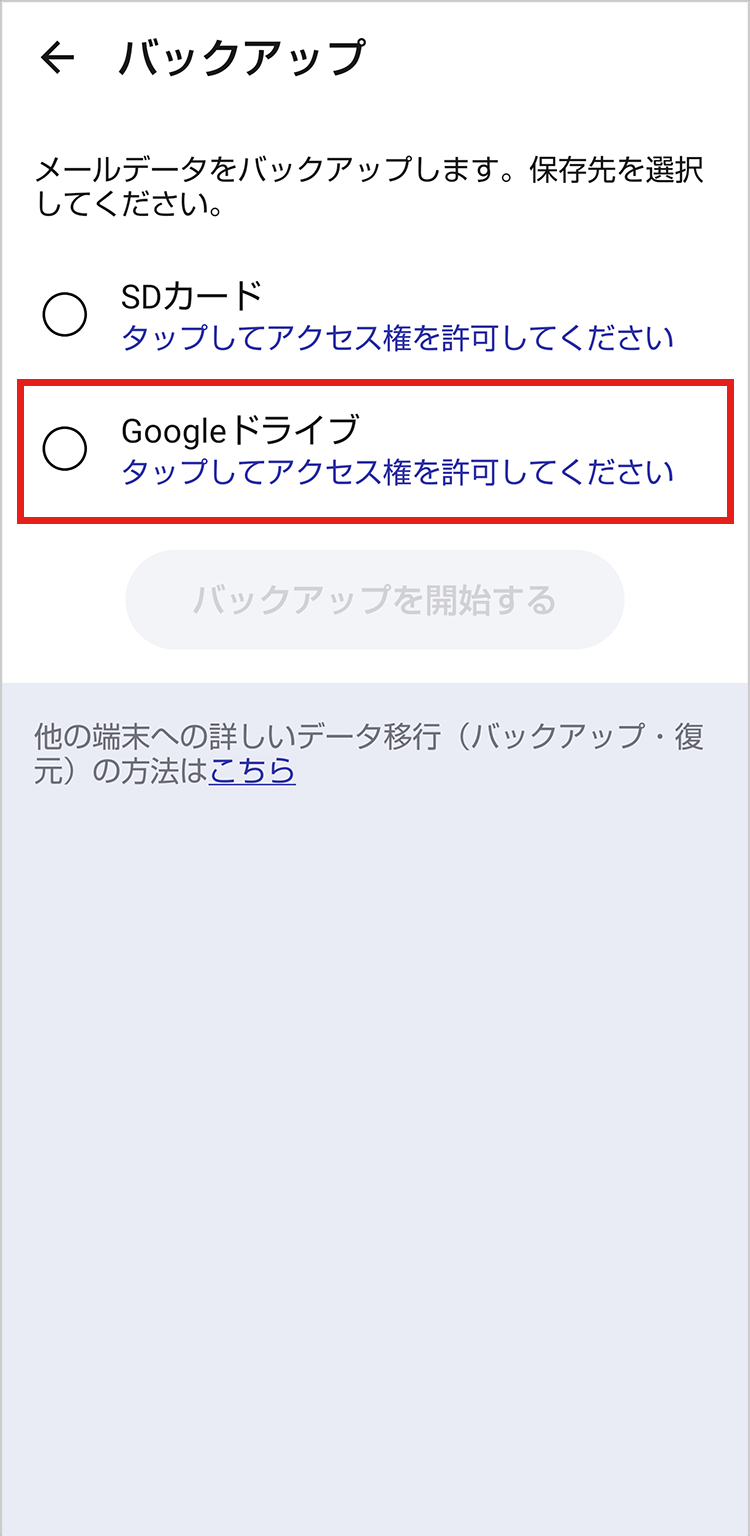Tap the access permission link under SDカード
This screenshot has width=750, height=1536.
point(397,338)
